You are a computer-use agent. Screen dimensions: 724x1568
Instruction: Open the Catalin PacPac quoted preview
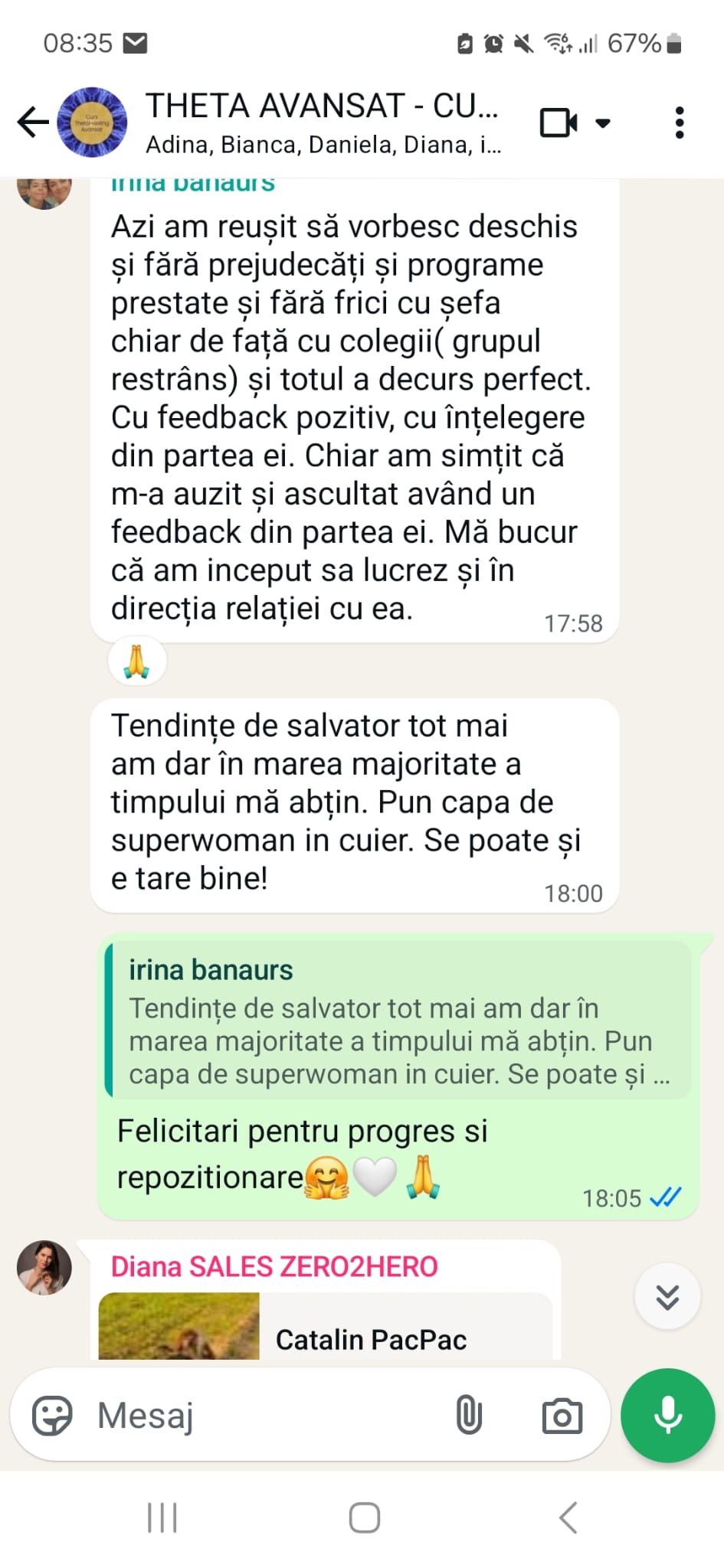point(326,1326)
